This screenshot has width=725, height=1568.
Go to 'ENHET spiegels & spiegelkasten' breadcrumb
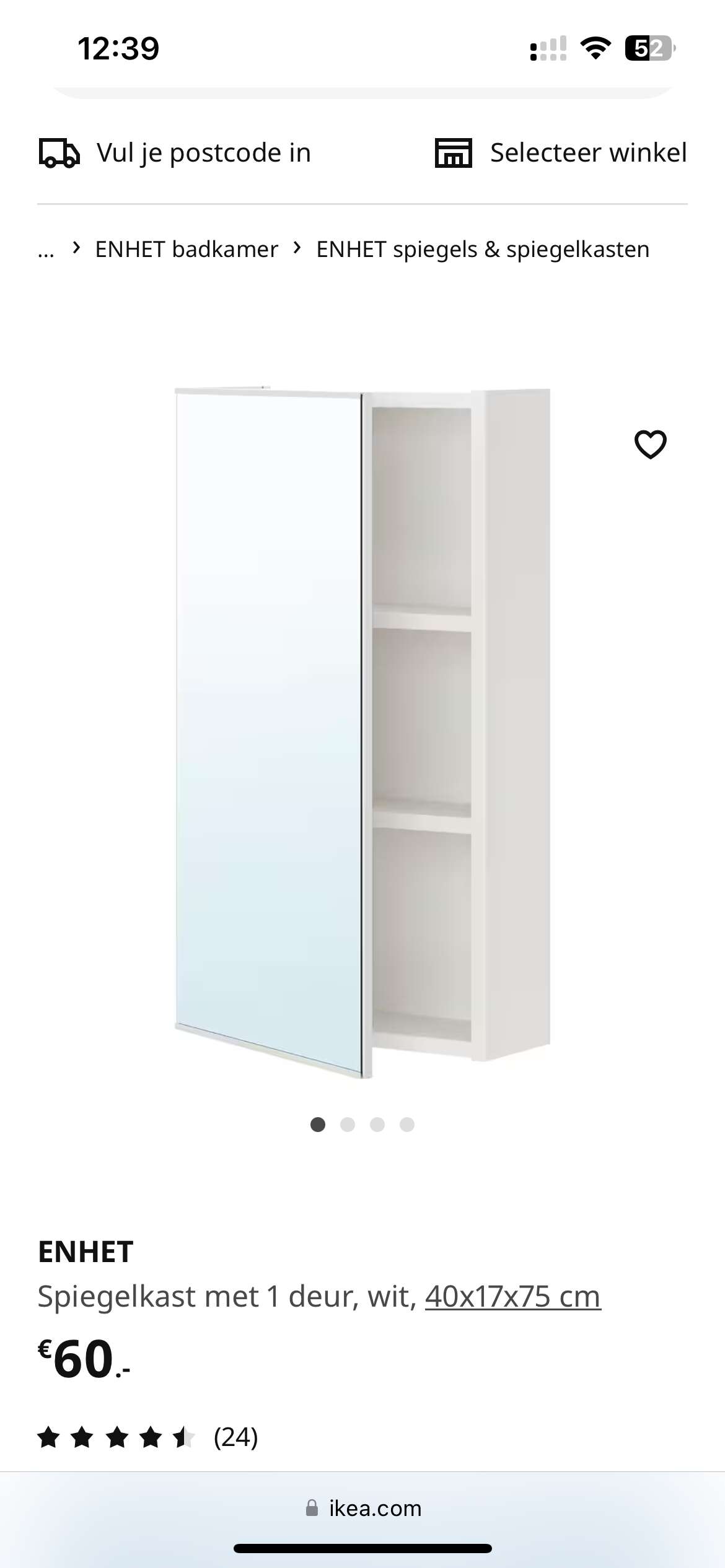[482, 249]
